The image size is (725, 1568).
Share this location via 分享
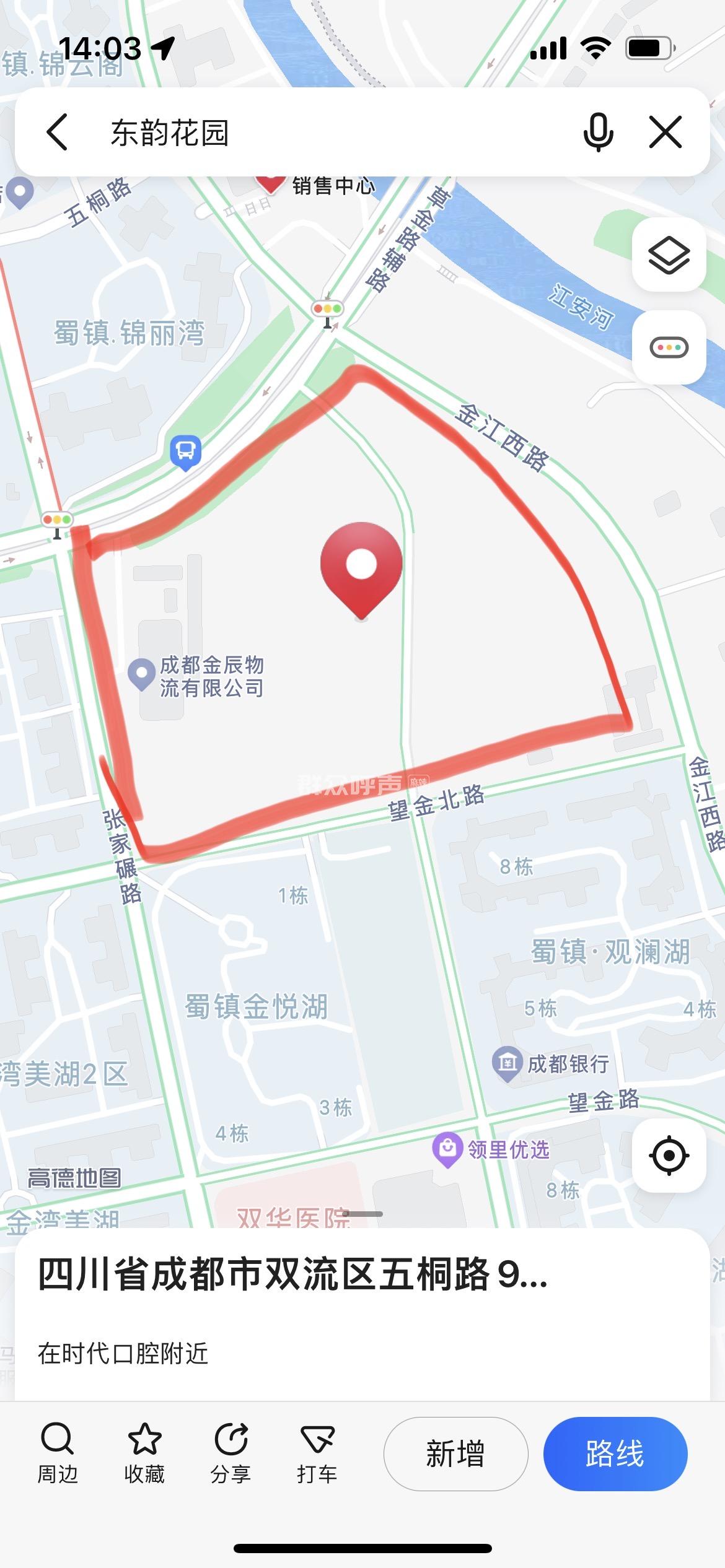[231, 1453]
